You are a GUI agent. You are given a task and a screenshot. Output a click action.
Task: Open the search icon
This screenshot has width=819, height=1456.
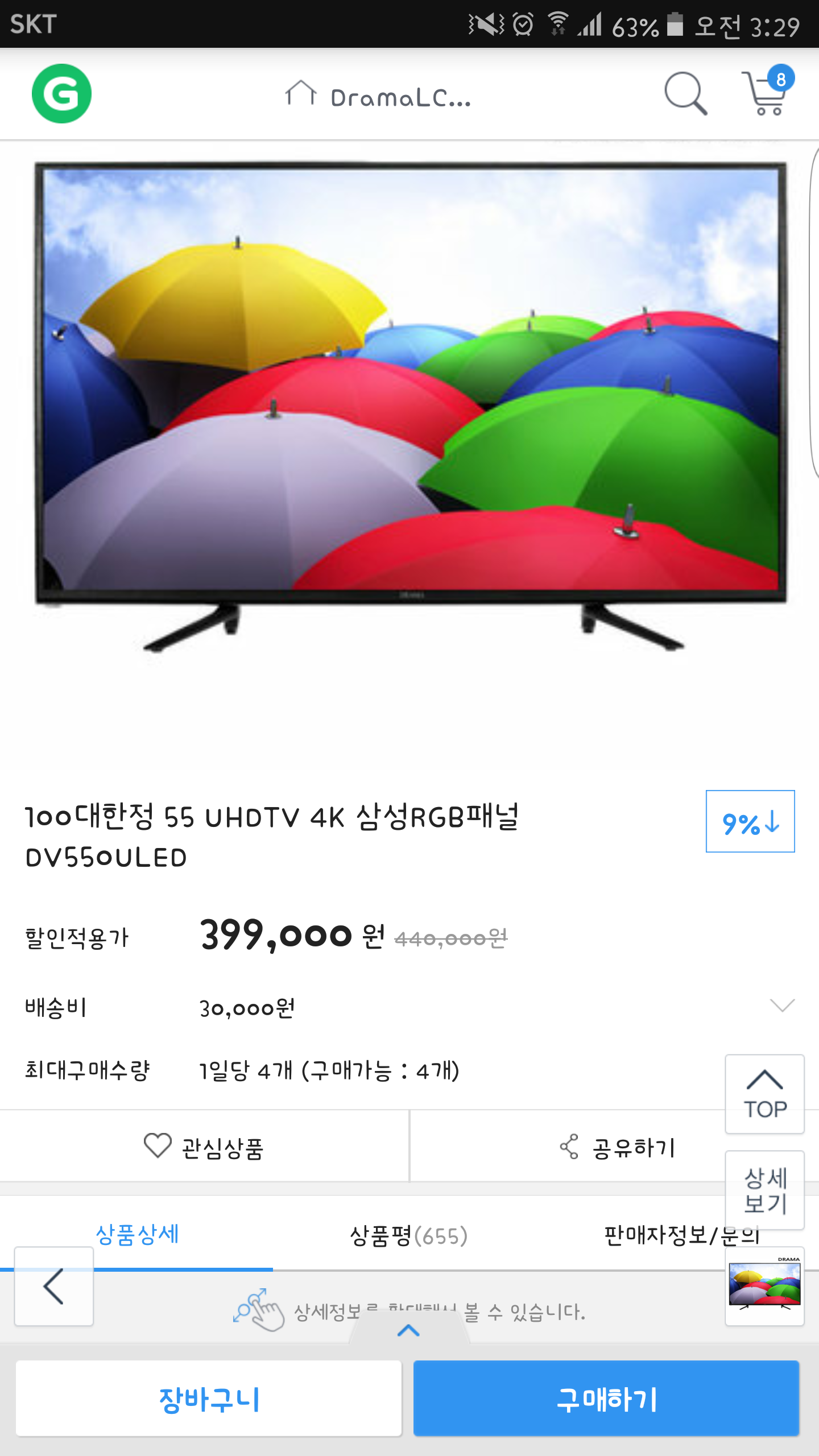coord(685,94)
